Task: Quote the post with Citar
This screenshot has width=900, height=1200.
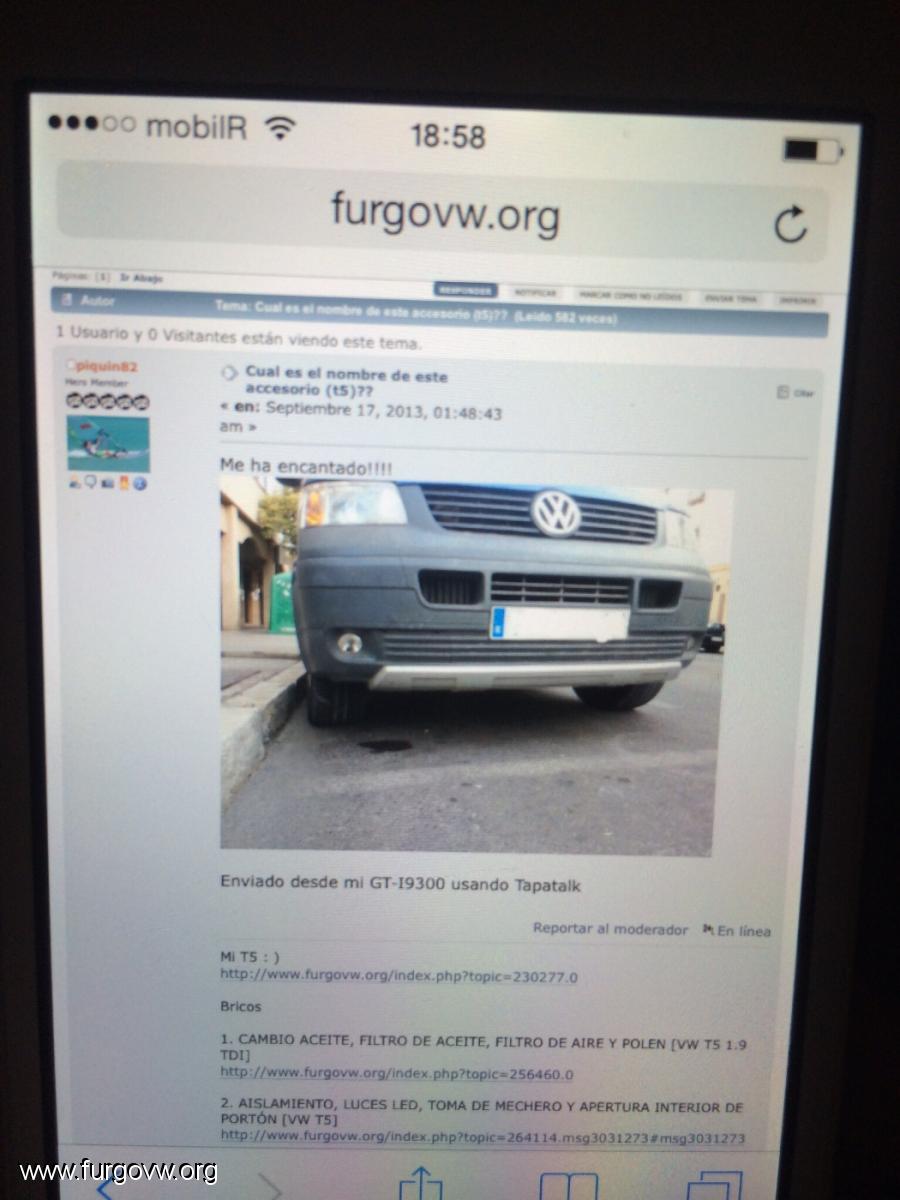Action: tap(797, 393)
